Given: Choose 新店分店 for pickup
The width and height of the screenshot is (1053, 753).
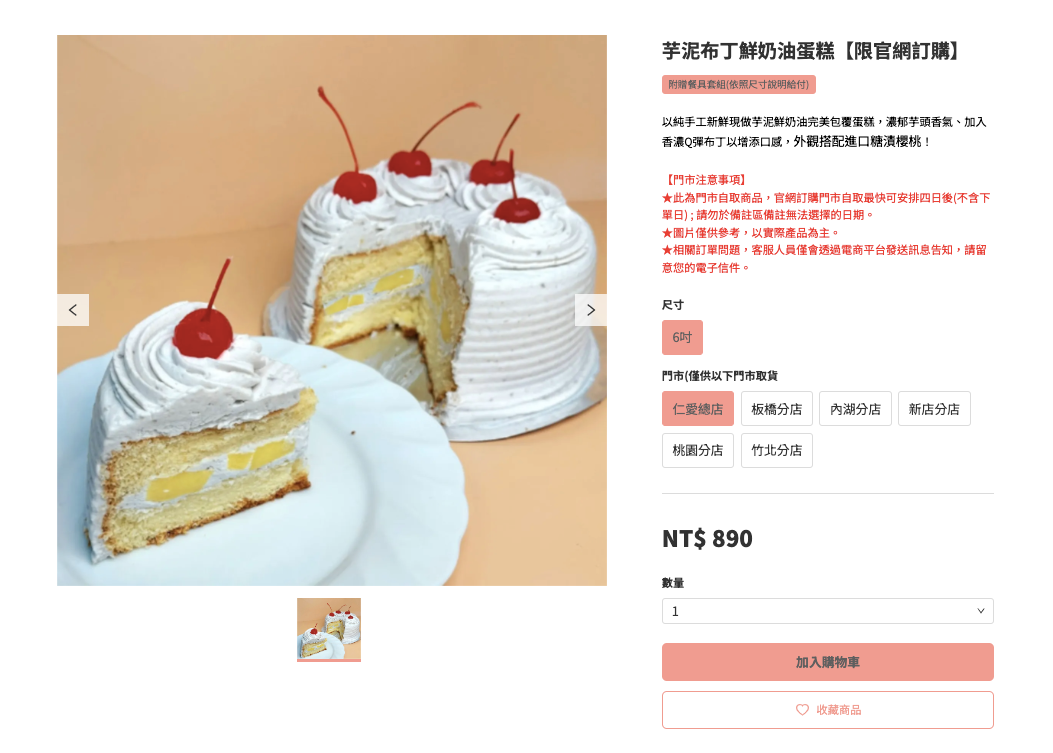Looking at the screenshot, I should click(x=934, y=409).
